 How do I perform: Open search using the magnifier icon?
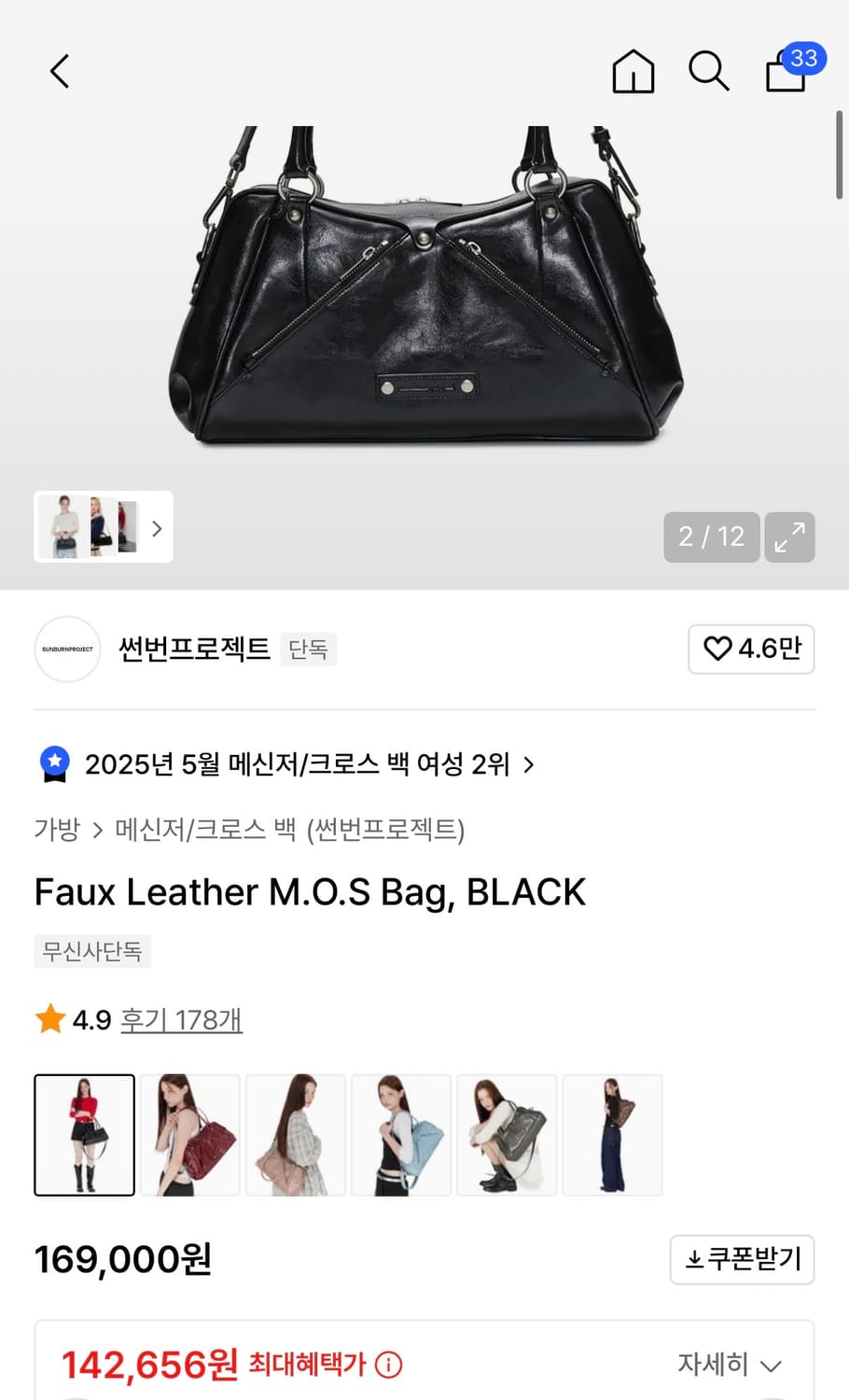pyautogui.click(x=708, y=72)
